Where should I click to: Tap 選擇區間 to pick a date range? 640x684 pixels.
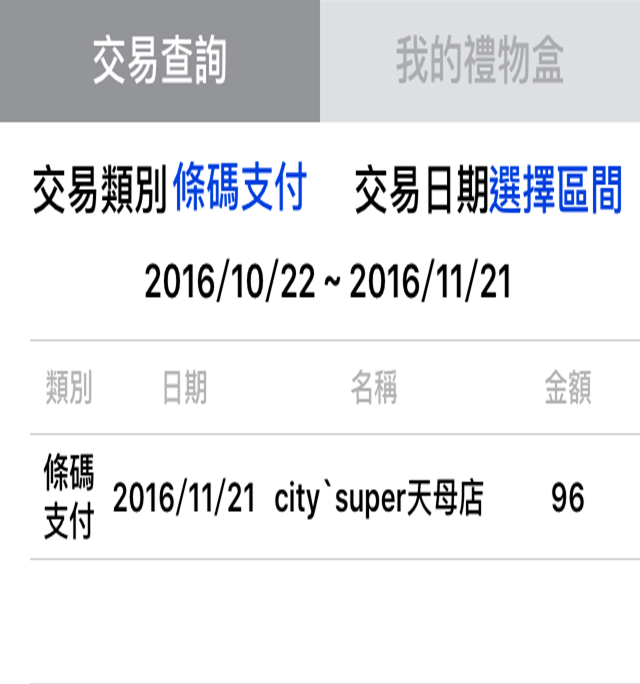point(556,191)
